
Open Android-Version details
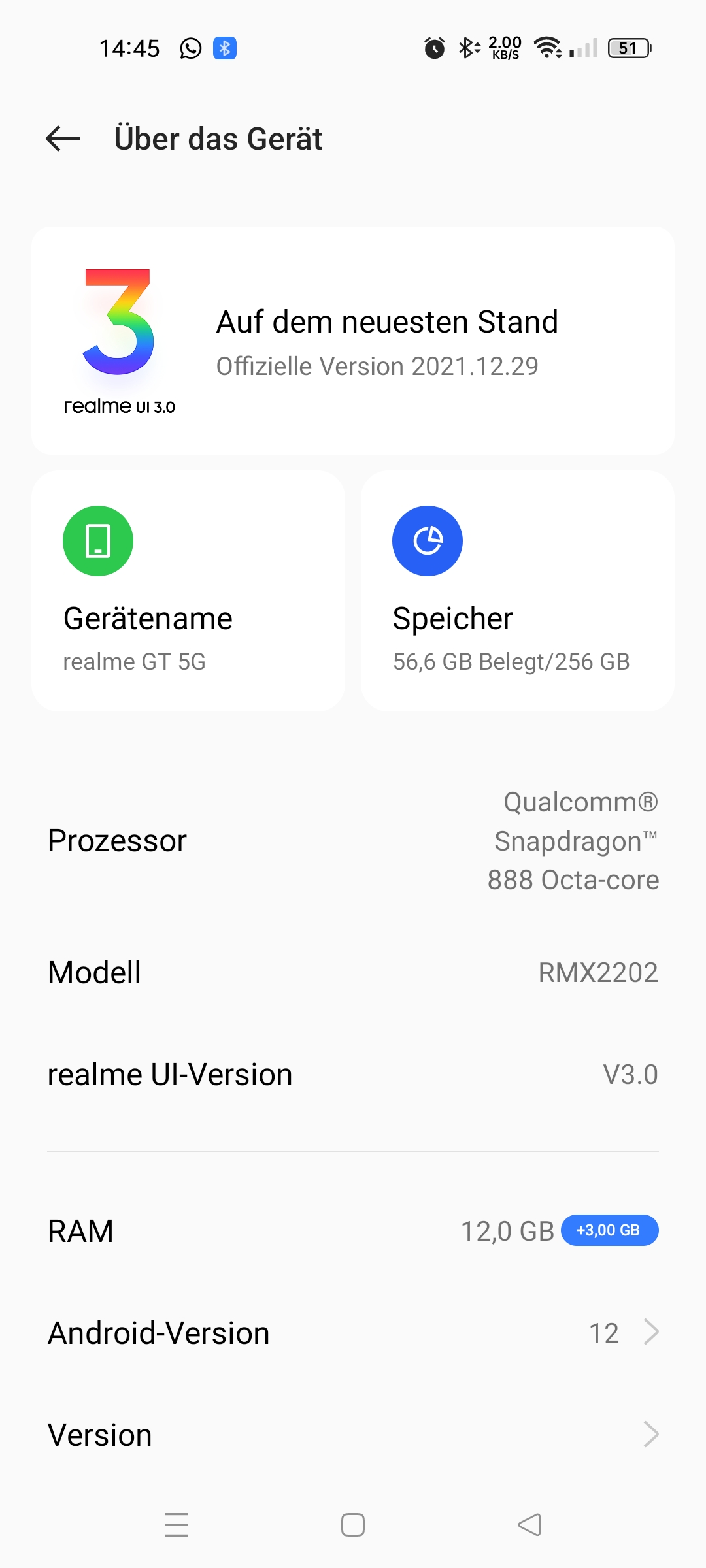point(353,1333)
